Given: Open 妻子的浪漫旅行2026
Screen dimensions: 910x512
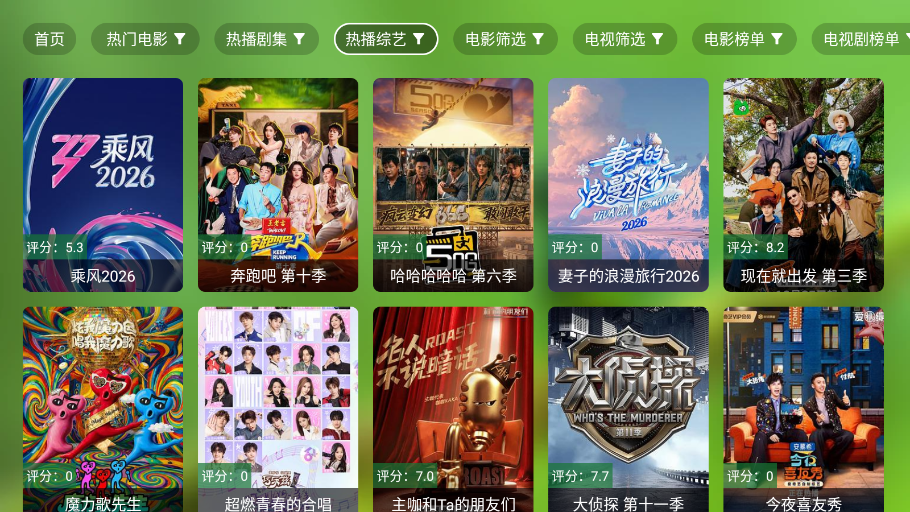Looking at the screenshot, I should [x=628, y=185].
